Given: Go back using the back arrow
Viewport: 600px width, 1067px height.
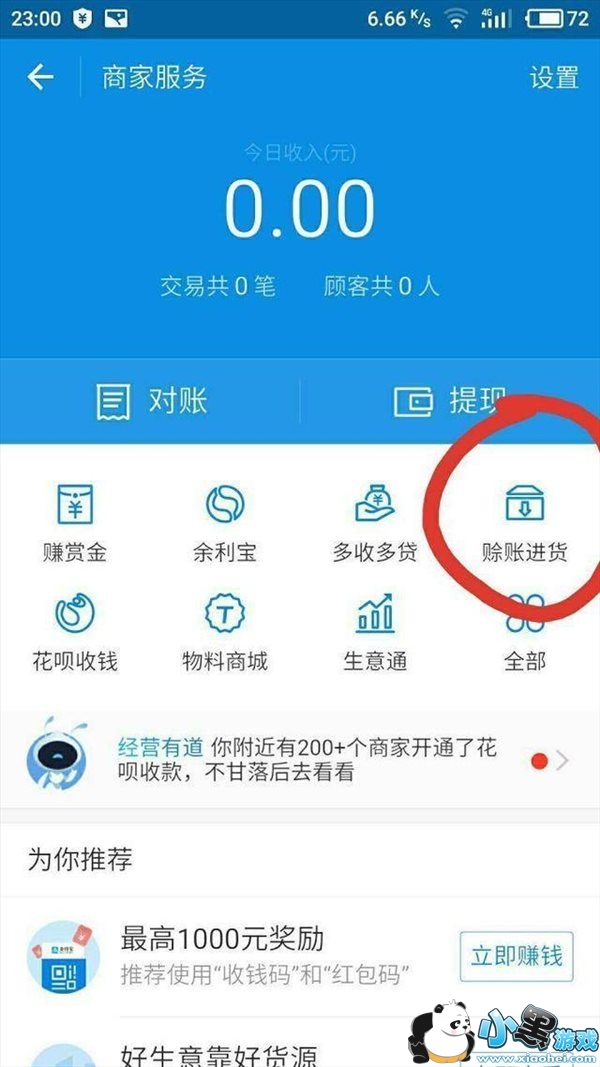Looking at the screenshot, I should [40, 77].
